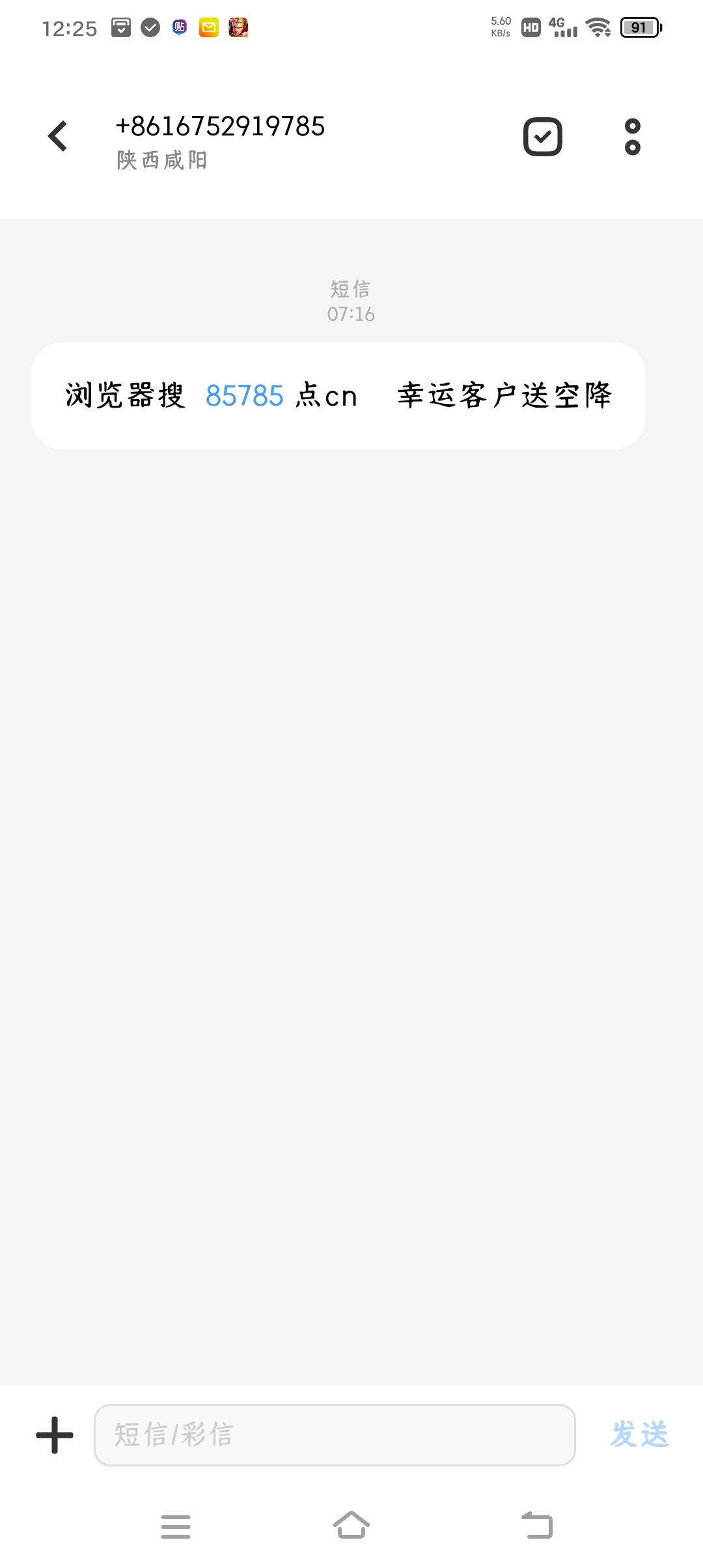The image size is (703, 1568).
Task: Tap the blue 85785 link in message
Action: pos(245,396)
